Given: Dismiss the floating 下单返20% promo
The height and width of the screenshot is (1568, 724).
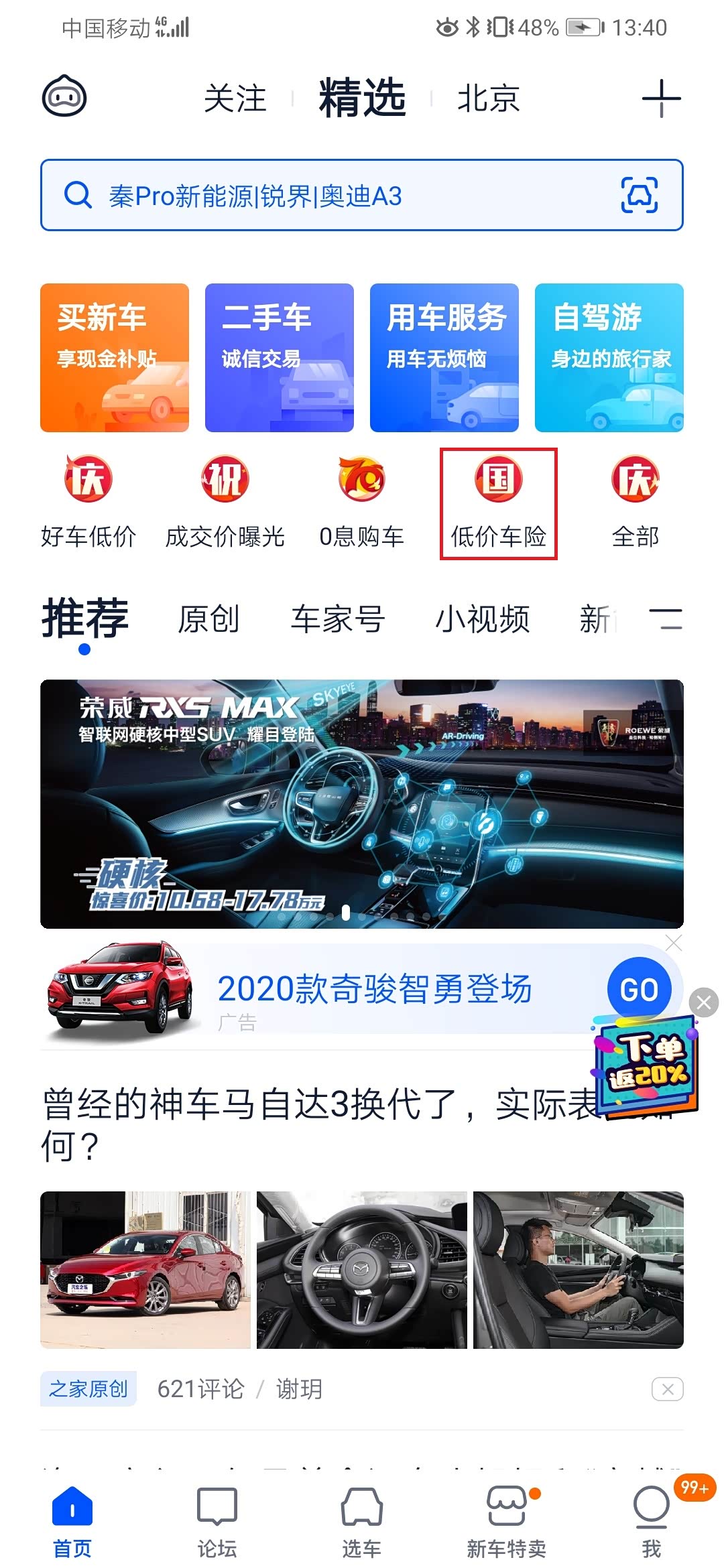Looking at the screenshot, I should coord(703,1002).
